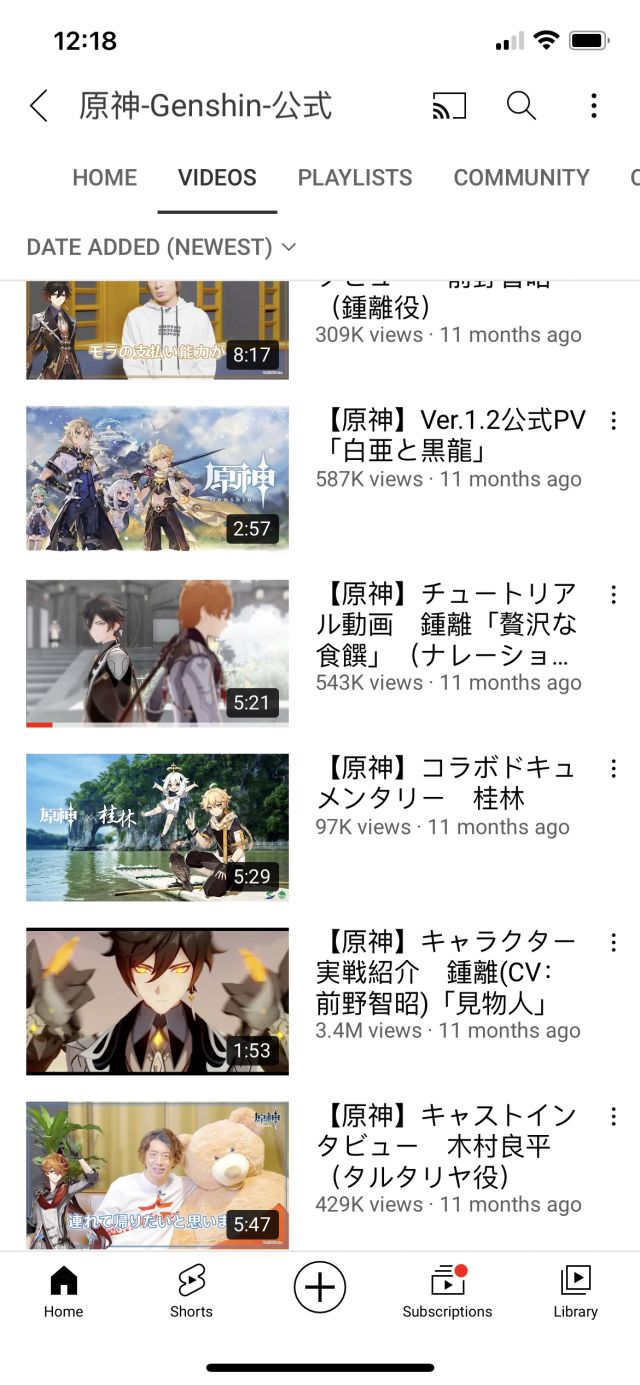640x1385 pixels.
Task: Tap the create plus button
Action: (x=319, y=1286)
